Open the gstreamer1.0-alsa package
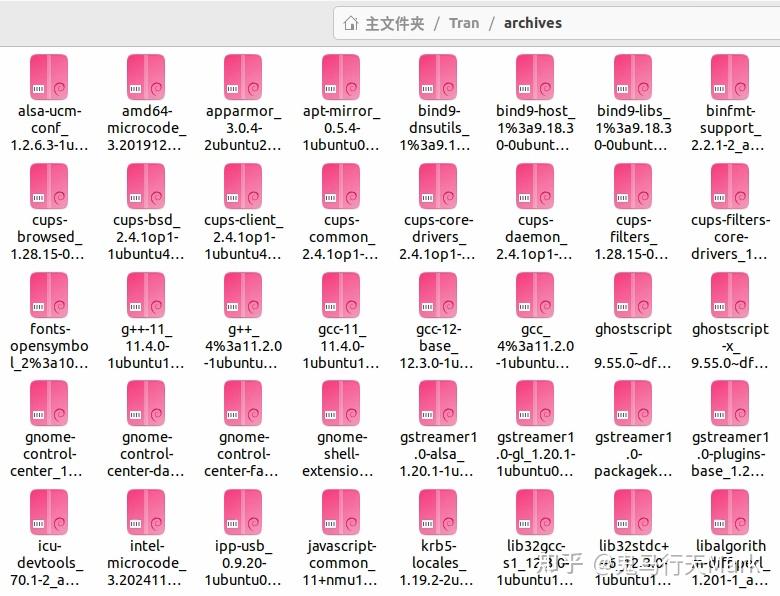 (x=438, y=403)
